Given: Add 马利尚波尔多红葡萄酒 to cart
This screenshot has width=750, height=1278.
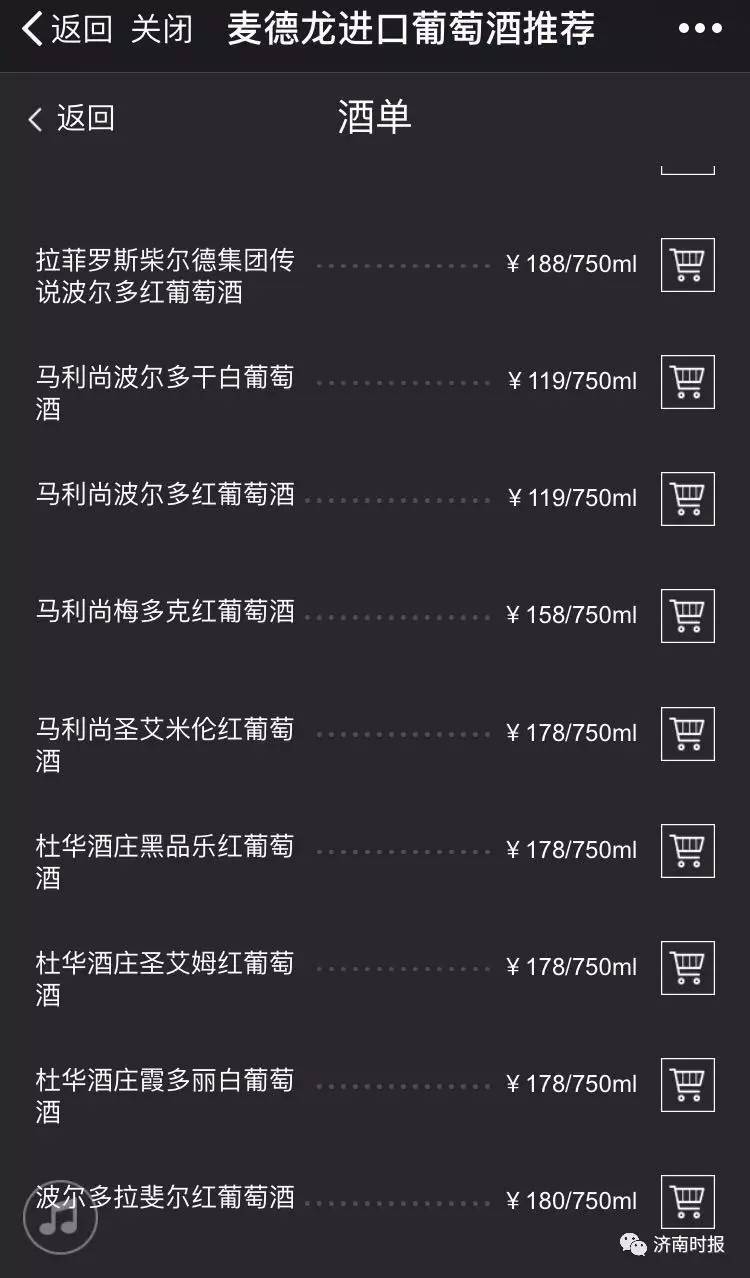Looking at the screenshot, I should tap(687, 498).
